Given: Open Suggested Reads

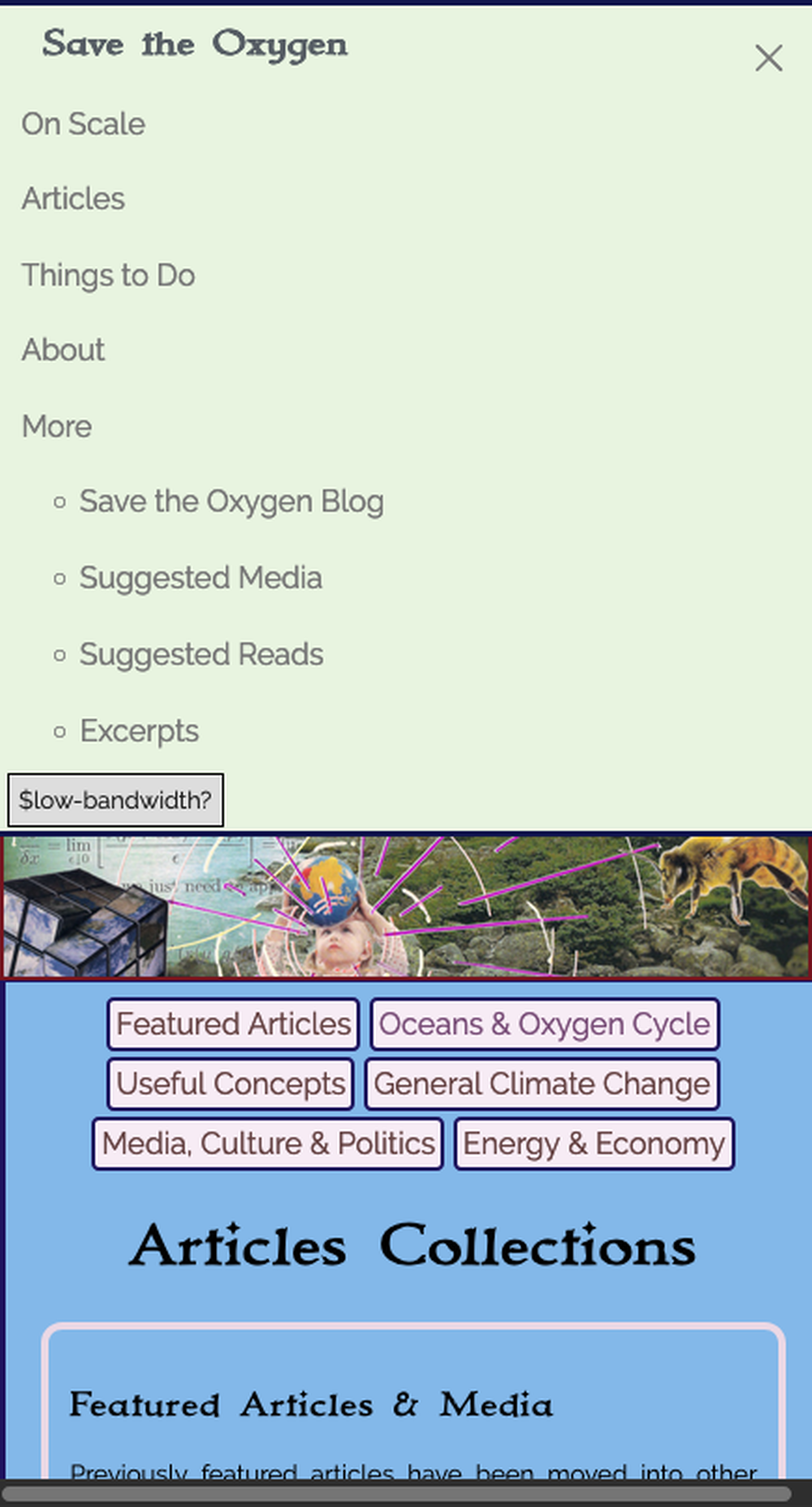Looking at the screenshot, I should [201, 655].
